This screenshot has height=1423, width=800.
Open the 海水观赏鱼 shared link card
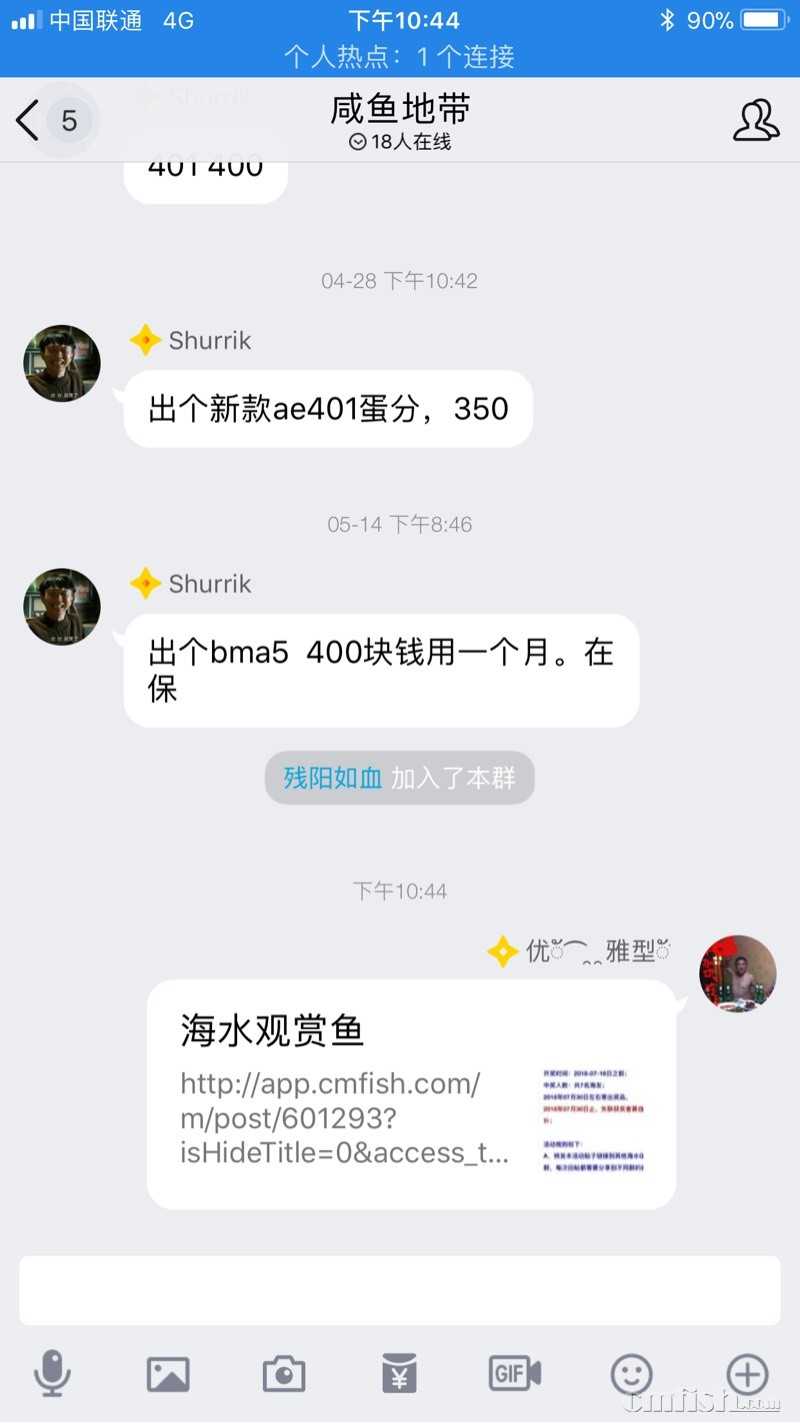(411, 1094)
